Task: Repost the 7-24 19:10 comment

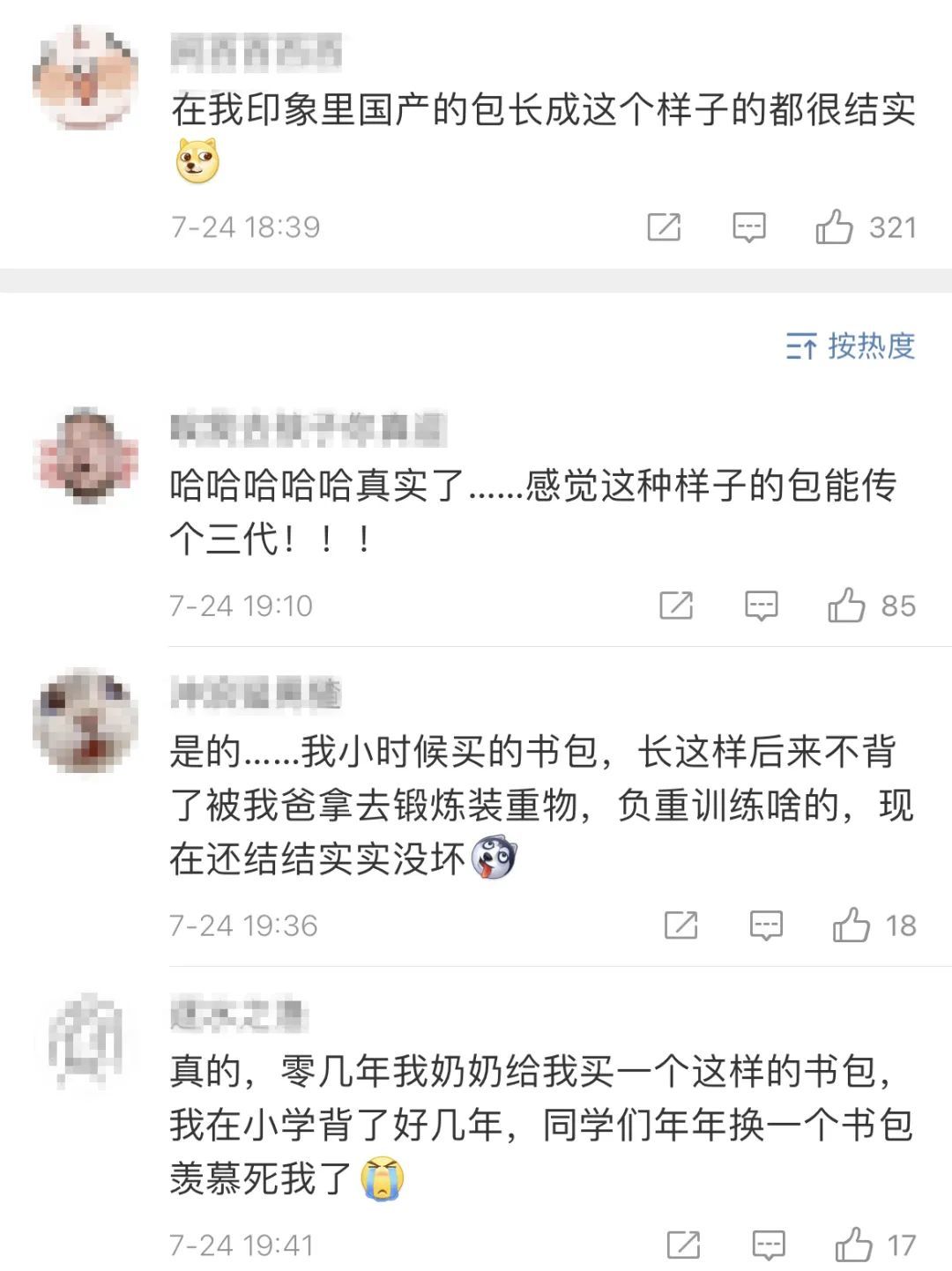Action: [x=676, y=606]
